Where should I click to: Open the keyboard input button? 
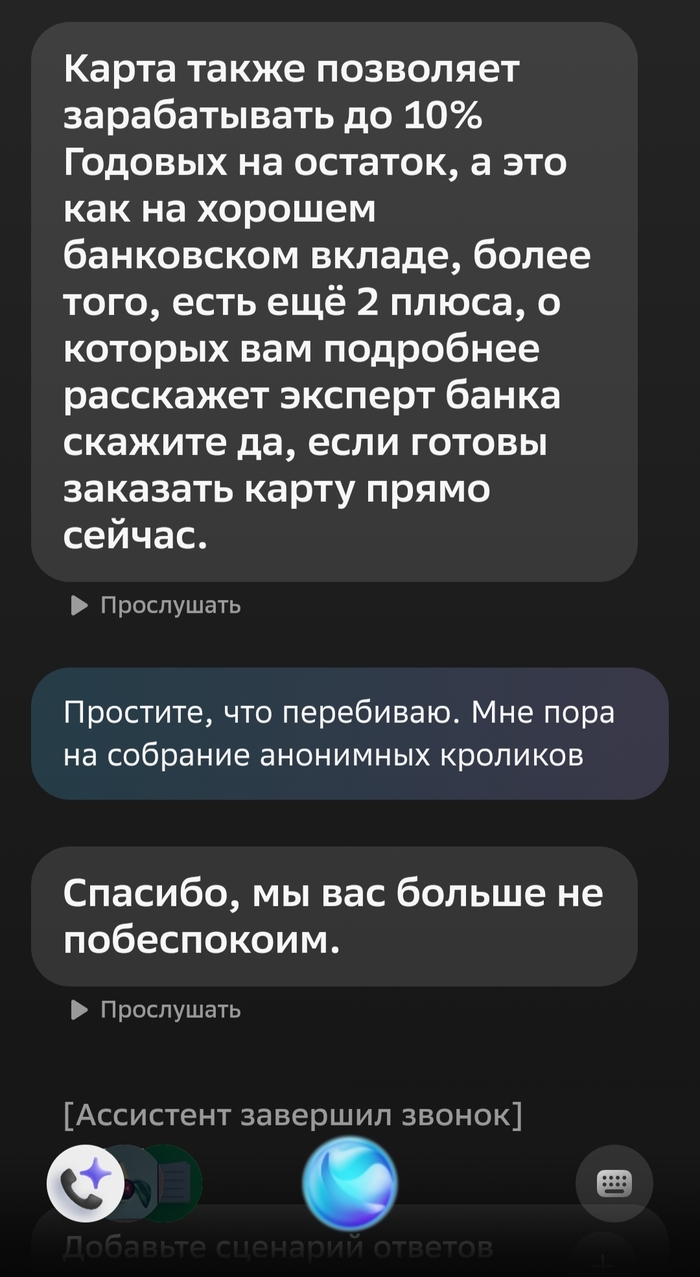point(614,1185)
